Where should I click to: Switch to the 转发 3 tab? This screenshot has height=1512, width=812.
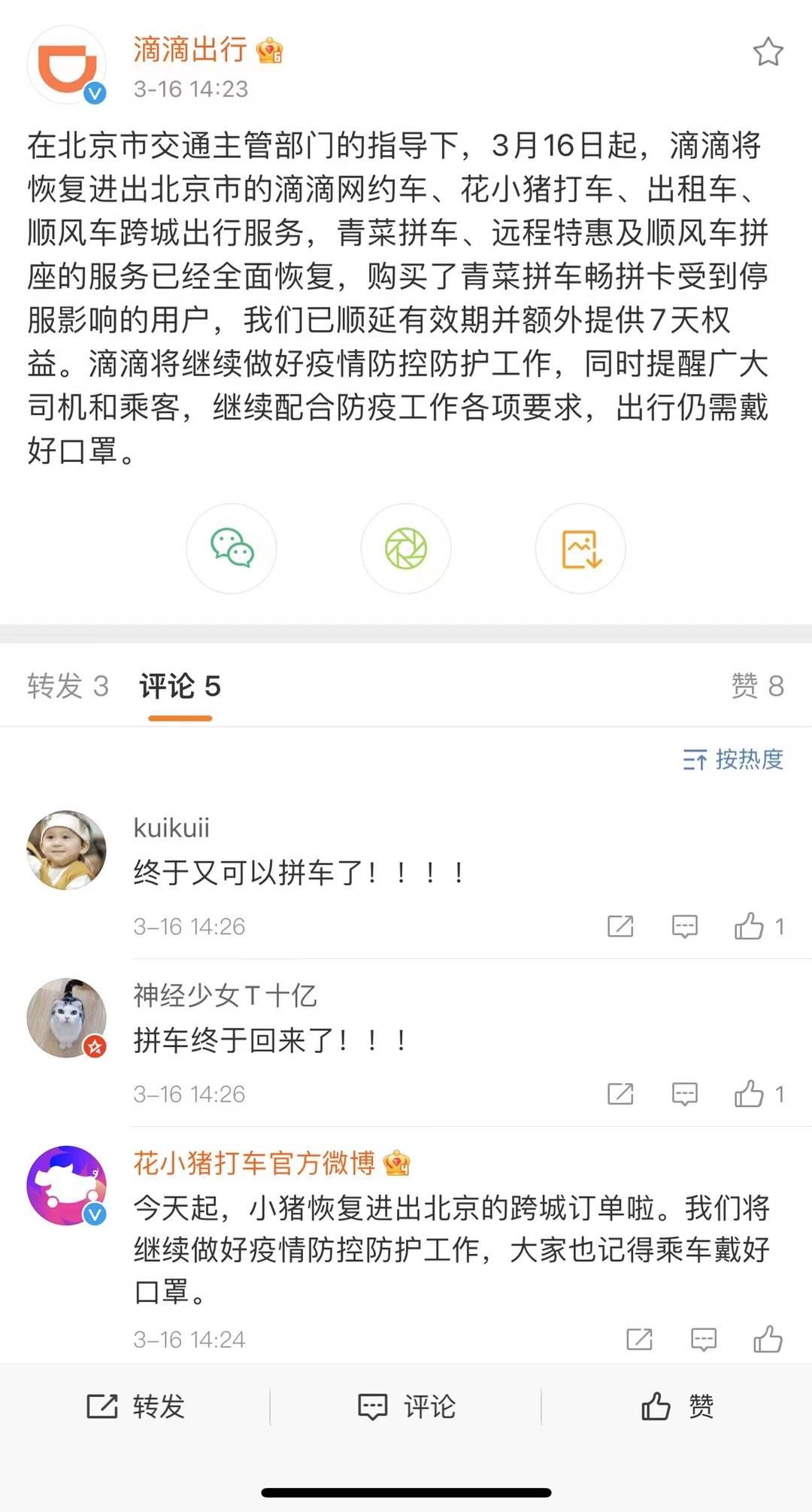point(68,686)
